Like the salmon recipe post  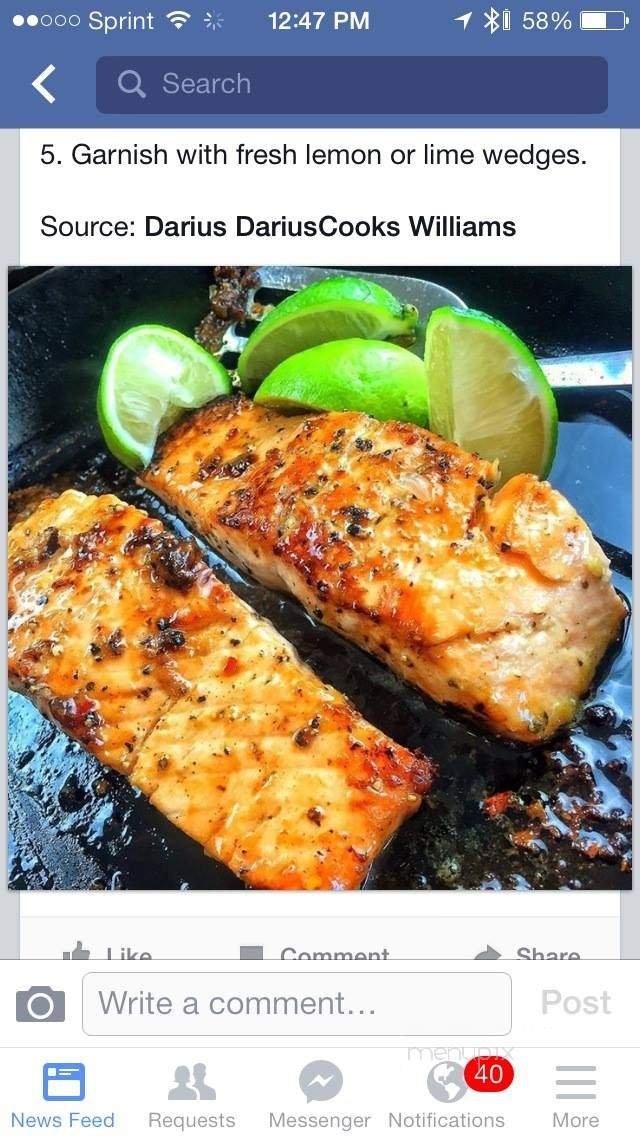pyautogui.click(x=108, y=953)
